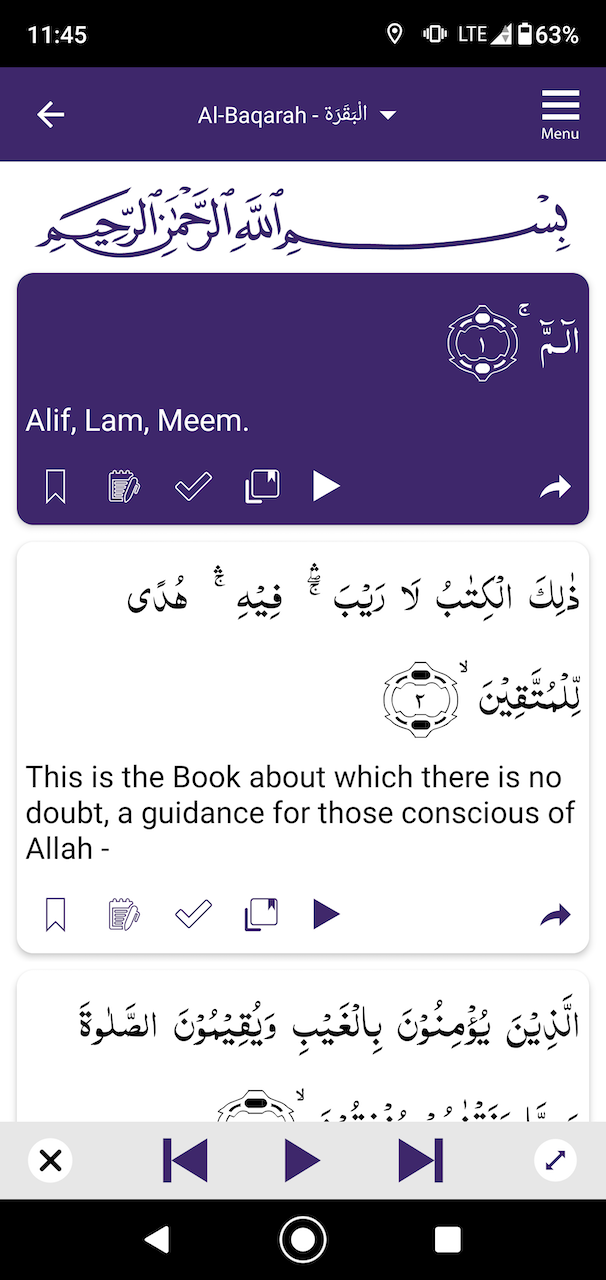Copy the 'This is the Book' verse
This screenshot has height=1280, width=606.
262,913
